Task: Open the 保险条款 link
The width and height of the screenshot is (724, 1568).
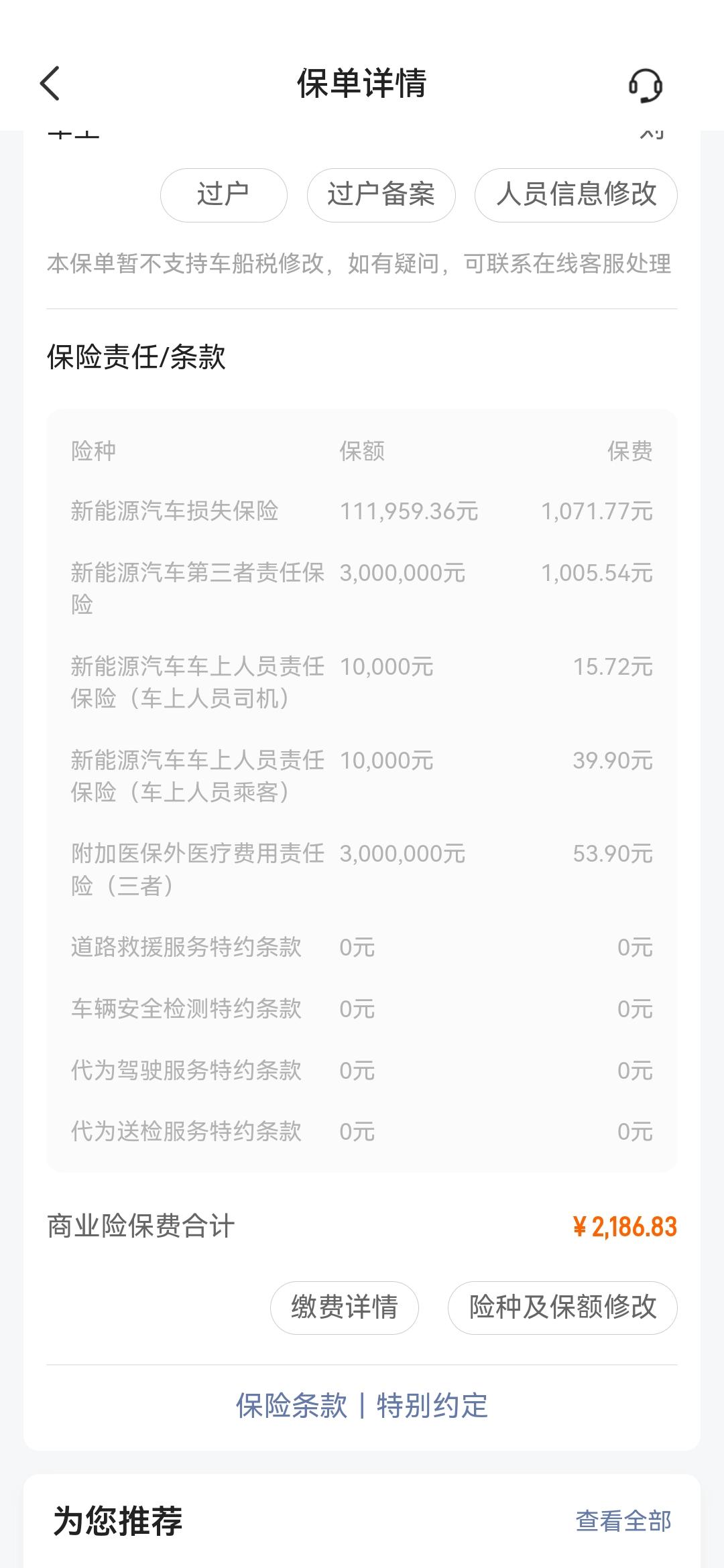Action: (x=292, y=1405)
